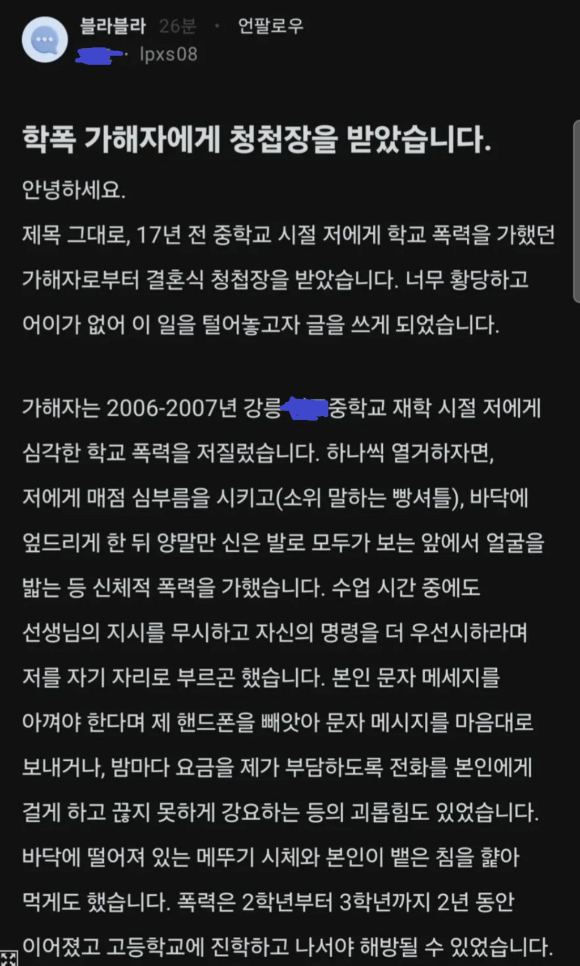The height and width of the screenshot is (966, 580).
Task: Tap the fullscreen expand icon at the corner
Action: point(7,959)
